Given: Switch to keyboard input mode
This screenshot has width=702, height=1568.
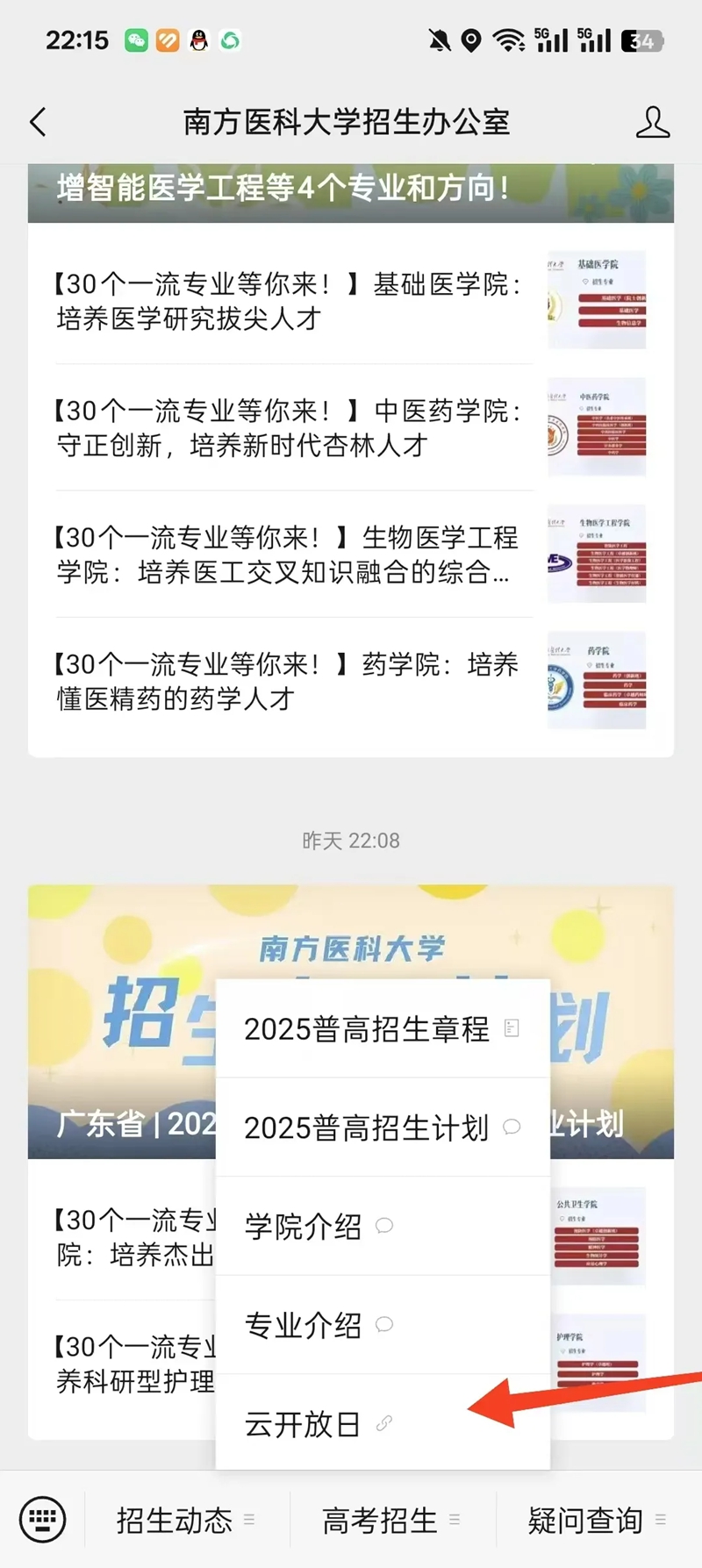Looking at the screenshot, I should pos(42,1519).
